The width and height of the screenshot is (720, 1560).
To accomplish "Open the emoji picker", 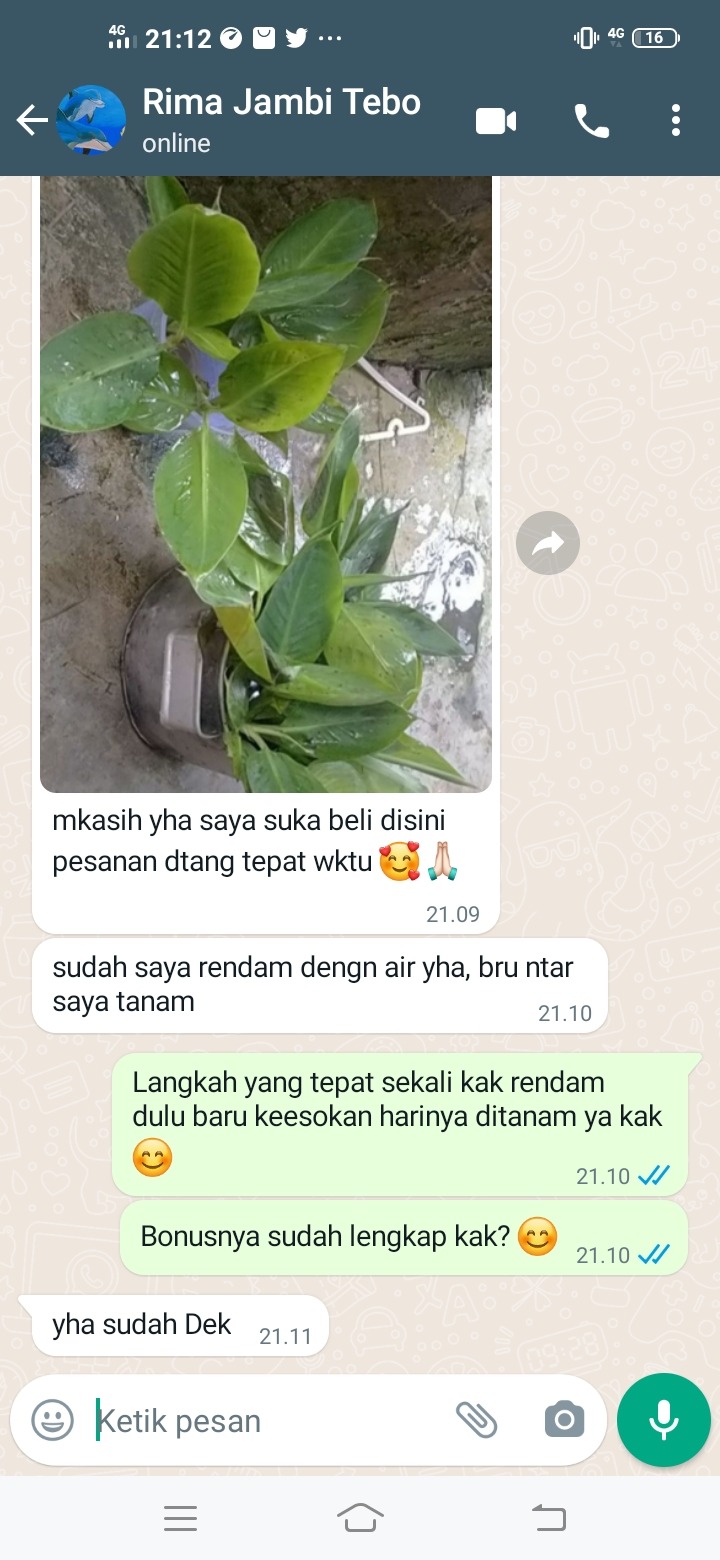I will [52, 1420].
